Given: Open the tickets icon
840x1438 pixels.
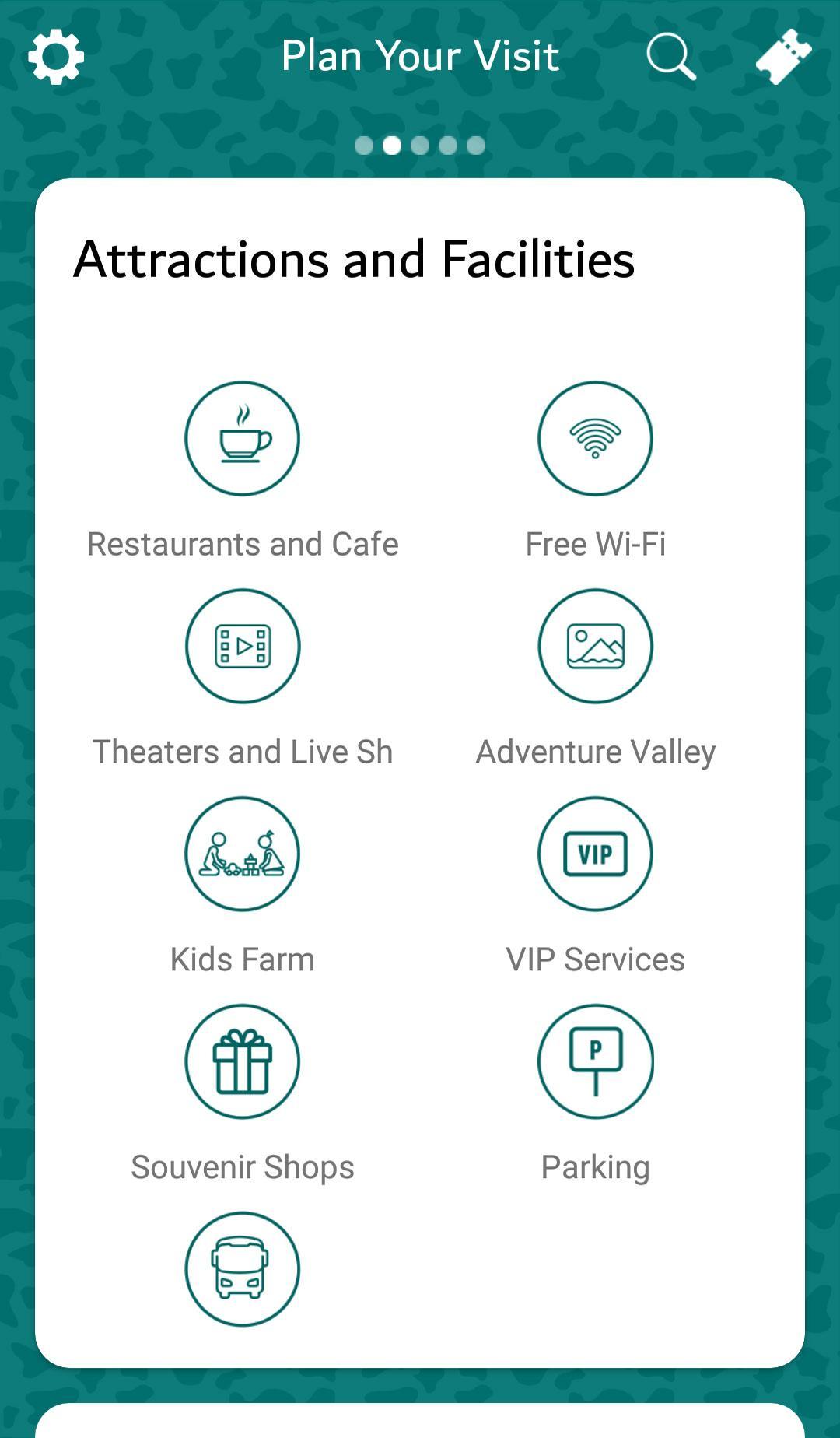Looking at the screenshot, I should click(x=783, y=57).
